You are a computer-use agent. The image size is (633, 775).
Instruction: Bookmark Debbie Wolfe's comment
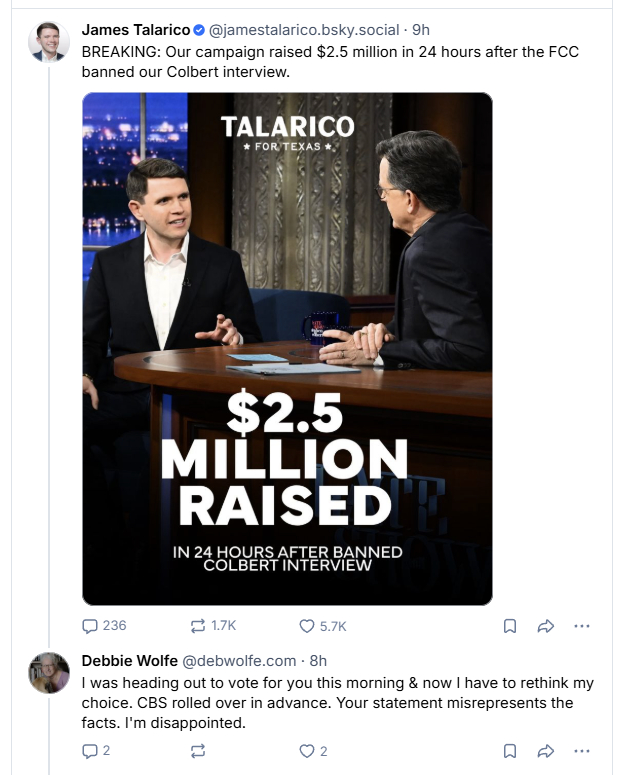coord(509,751)
